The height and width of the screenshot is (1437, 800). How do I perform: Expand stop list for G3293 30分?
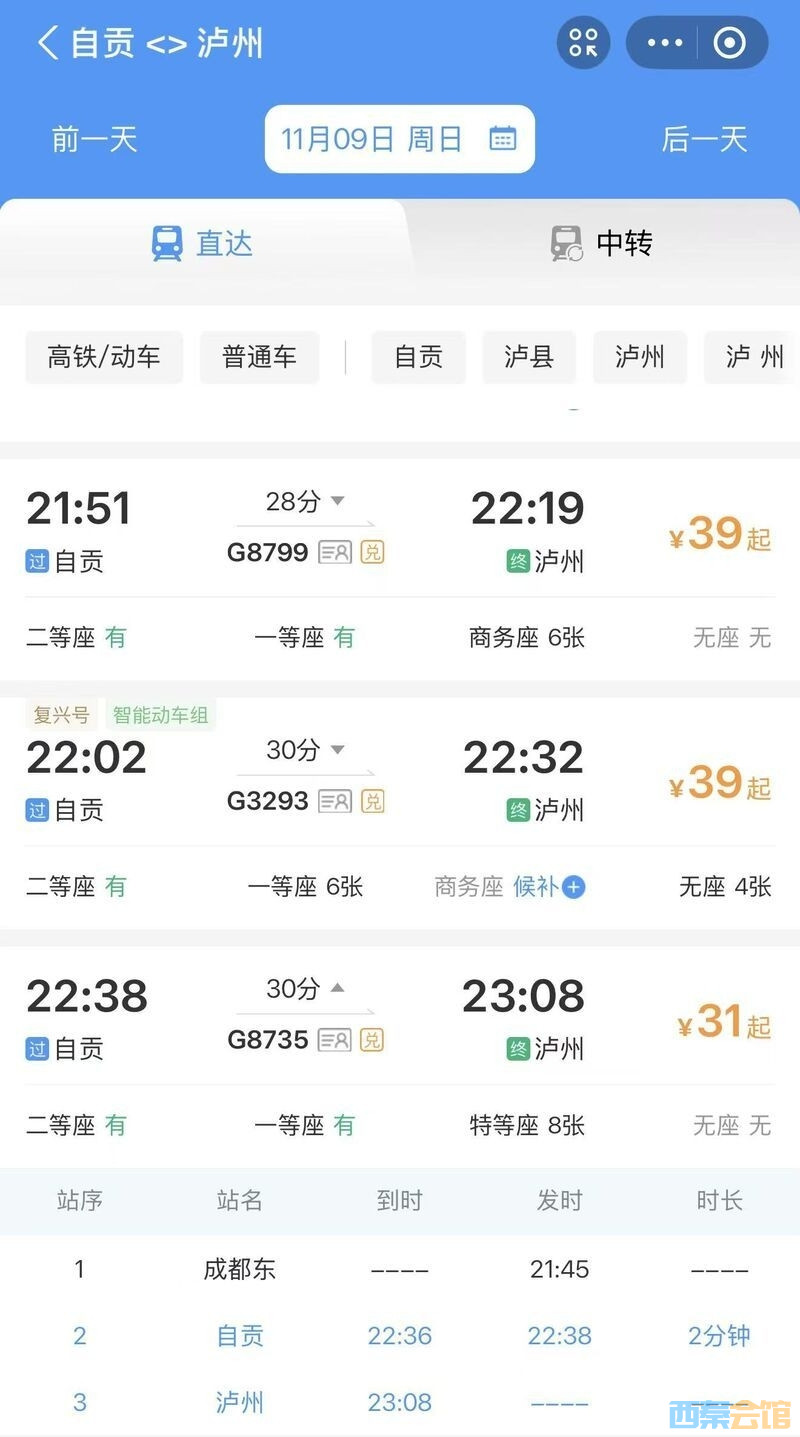(x=305, y=750)
